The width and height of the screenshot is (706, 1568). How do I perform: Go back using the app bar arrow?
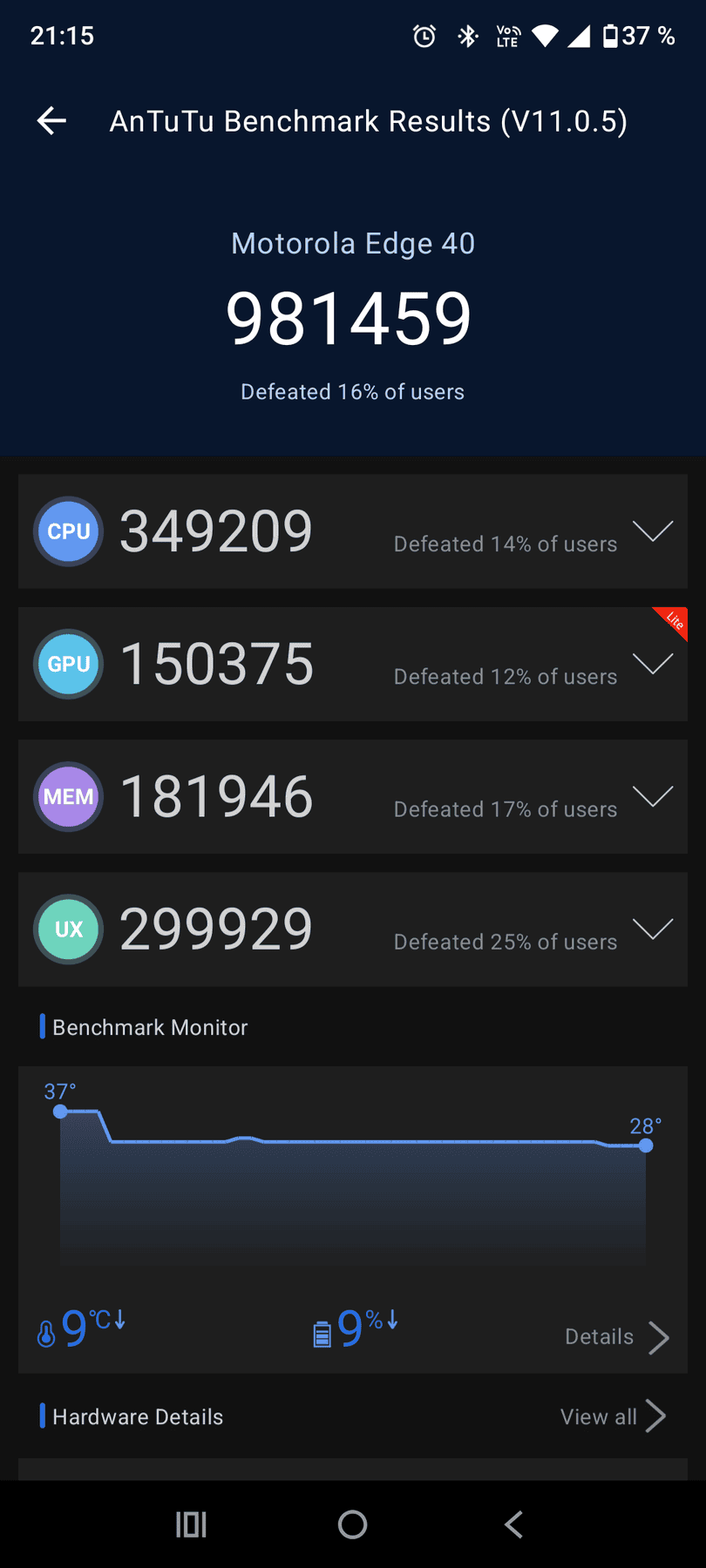[51, 121]
